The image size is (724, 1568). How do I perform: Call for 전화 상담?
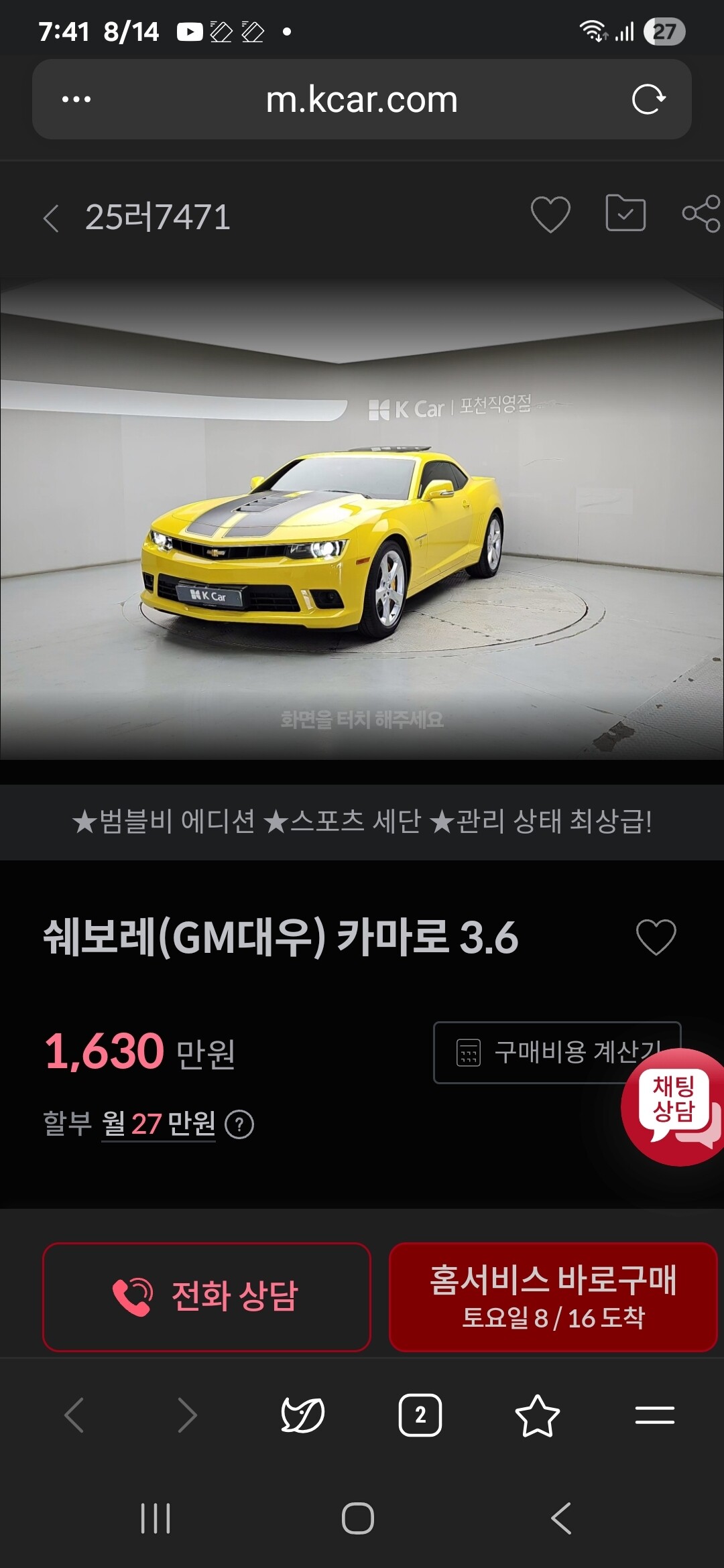[x=206, y=1297]
